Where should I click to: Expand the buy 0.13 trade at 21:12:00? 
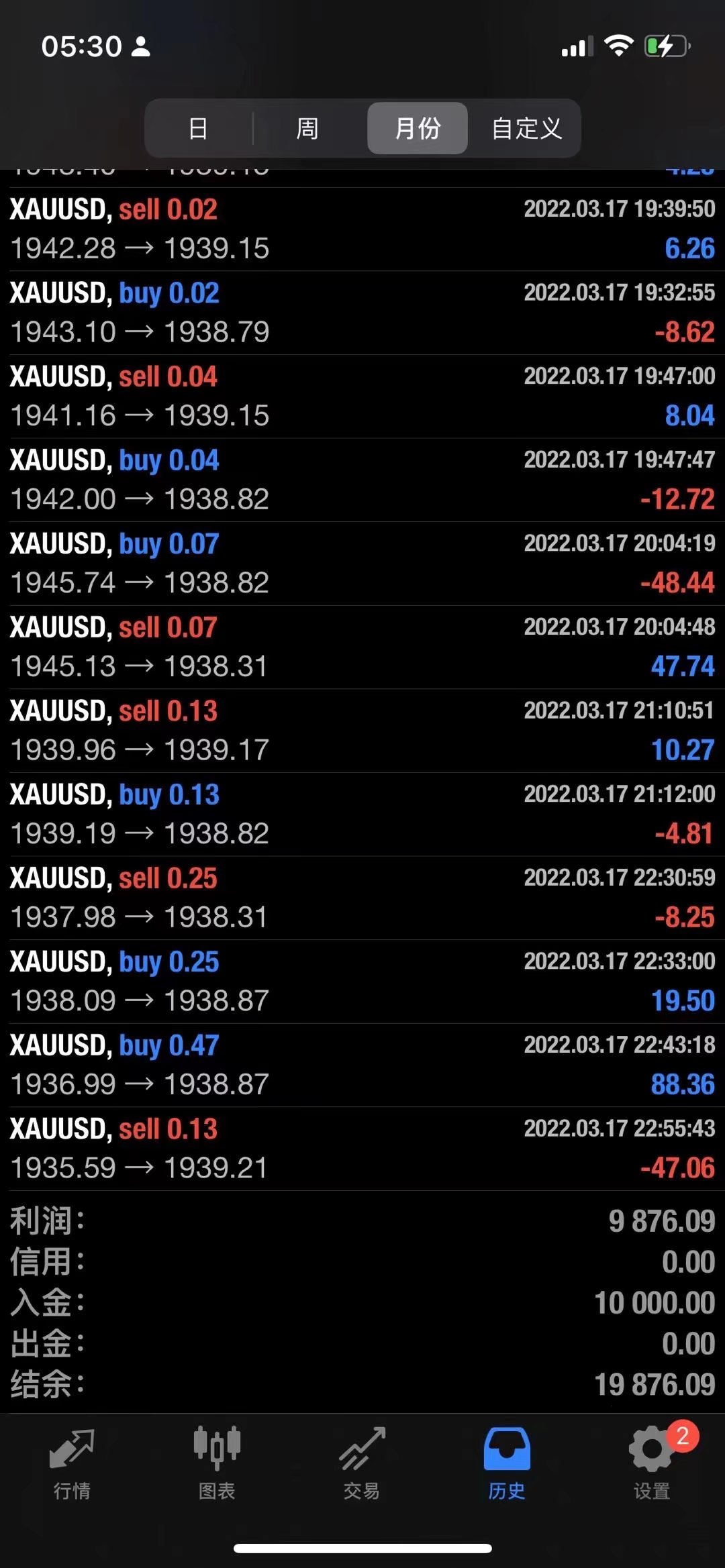point(362,815)
